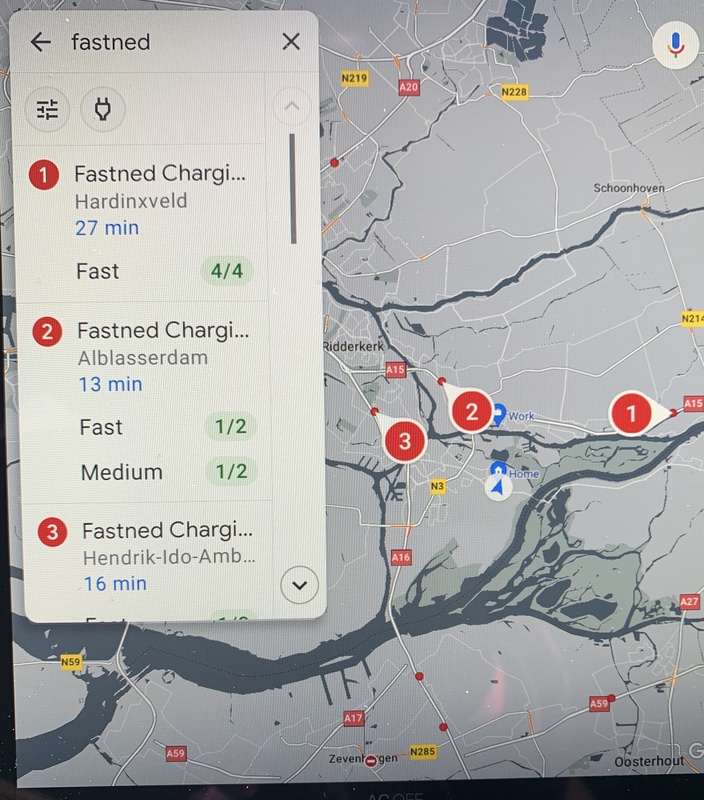Select map pin number 2
Image resolution: width=704 pixels, height=800 pixels.
click(471, 412)
